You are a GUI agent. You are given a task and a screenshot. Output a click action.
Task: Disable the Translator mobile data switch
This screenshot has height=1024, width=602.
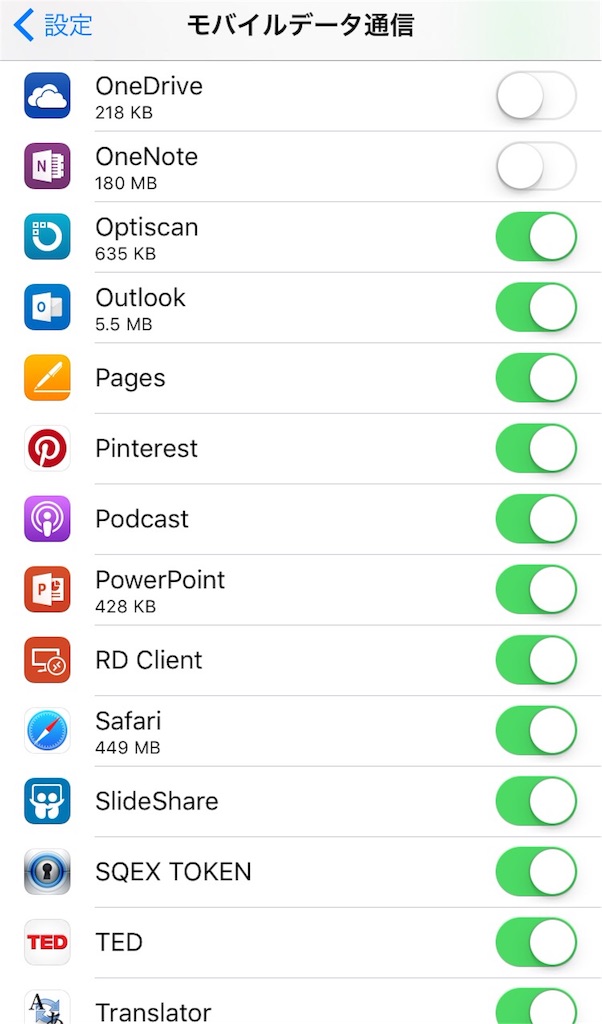tap(536, 1006)
